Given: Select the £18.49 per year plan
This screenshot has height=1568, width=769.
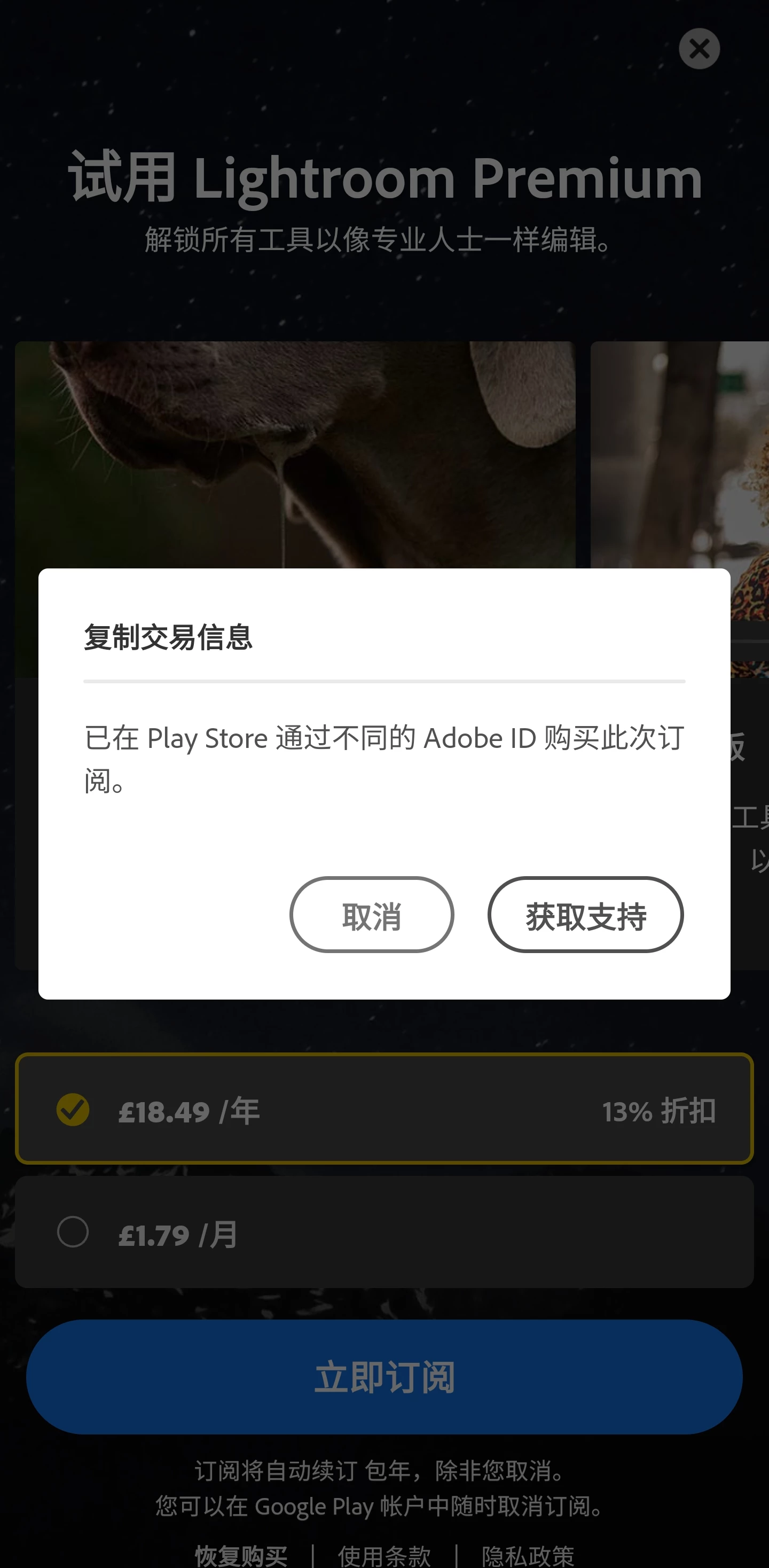Looking at the screenshot, I should tap(384, 1109).
